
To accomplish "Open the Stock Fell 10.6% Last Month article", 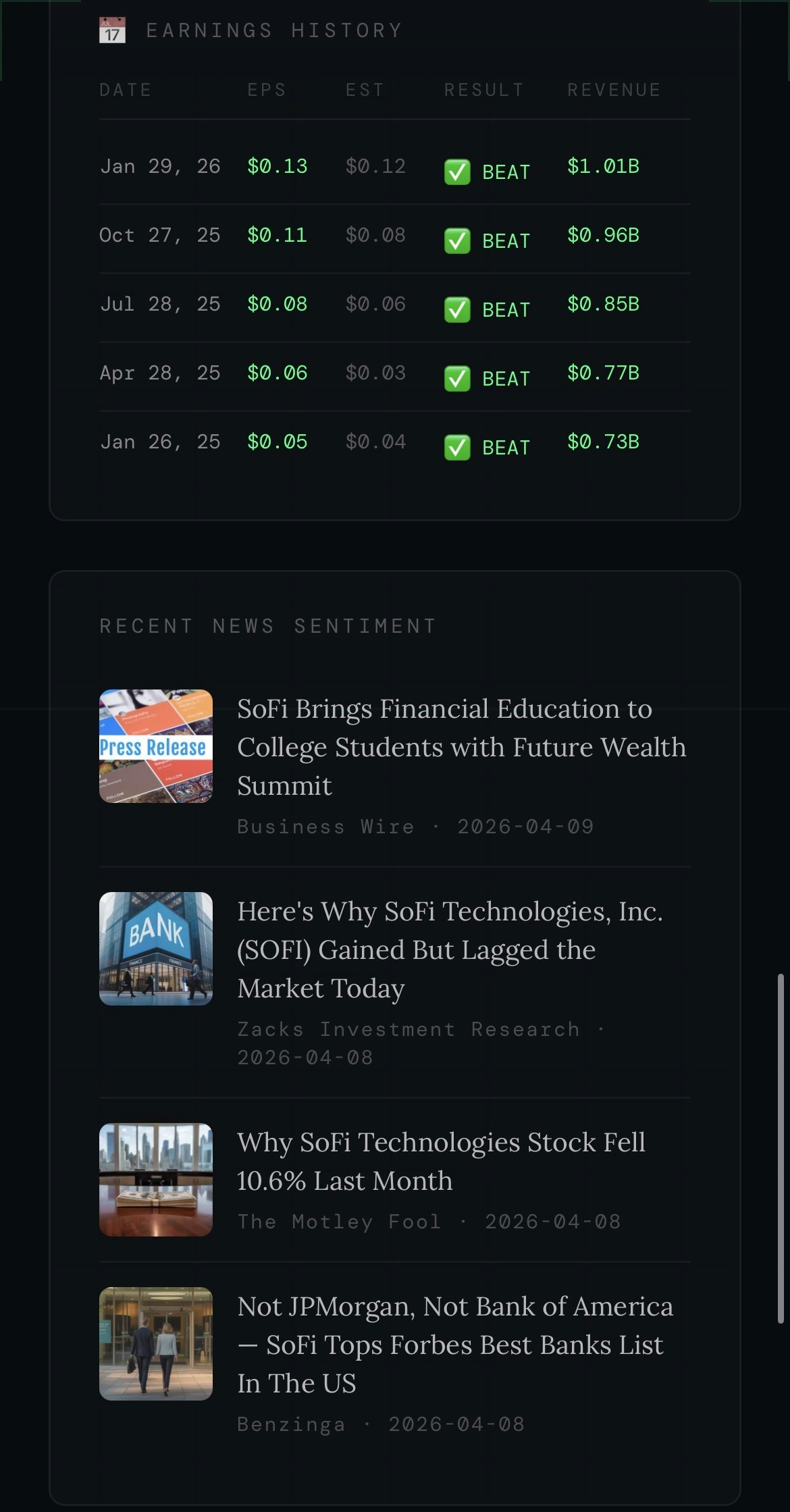I will 441,1162.
